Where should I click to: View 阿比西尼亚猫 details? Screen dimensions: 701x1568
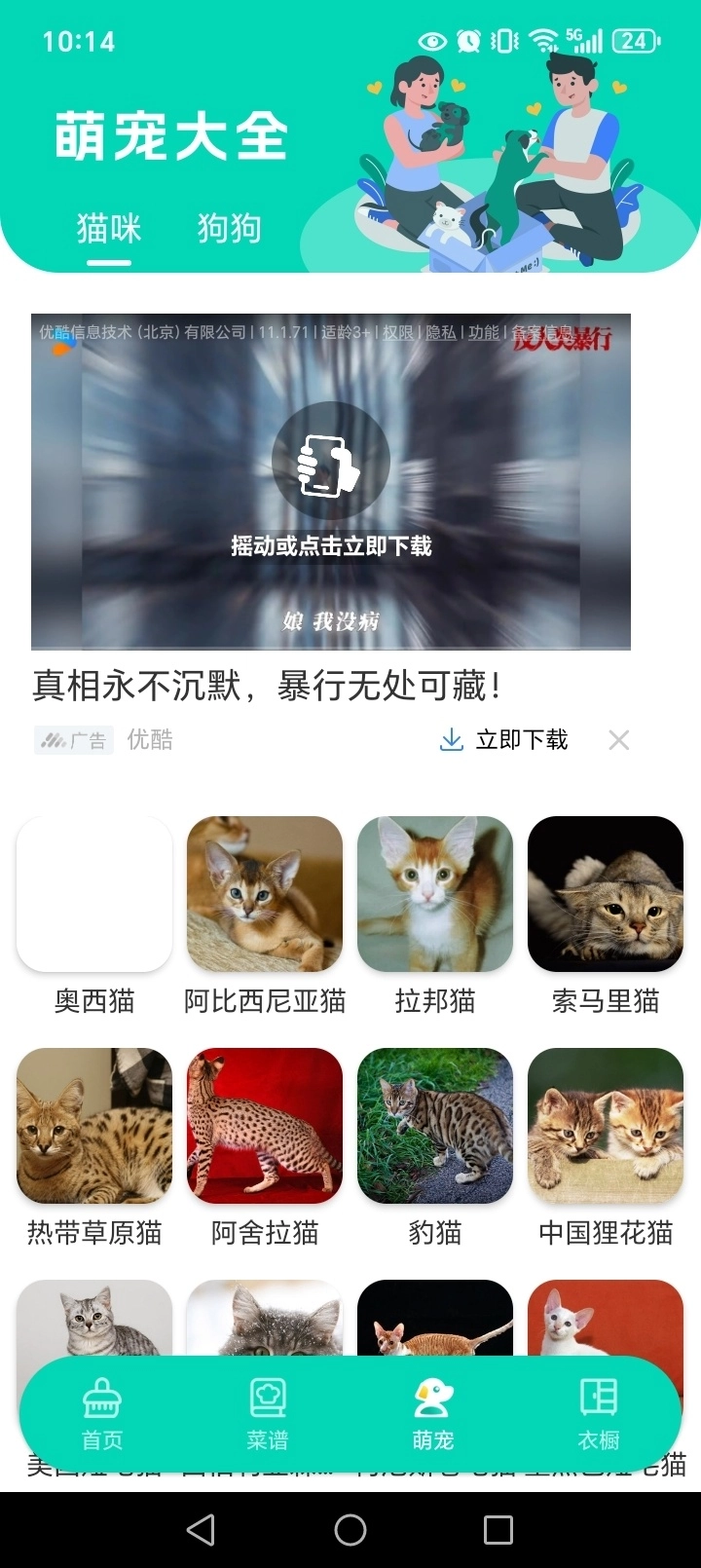pos(265,894)
